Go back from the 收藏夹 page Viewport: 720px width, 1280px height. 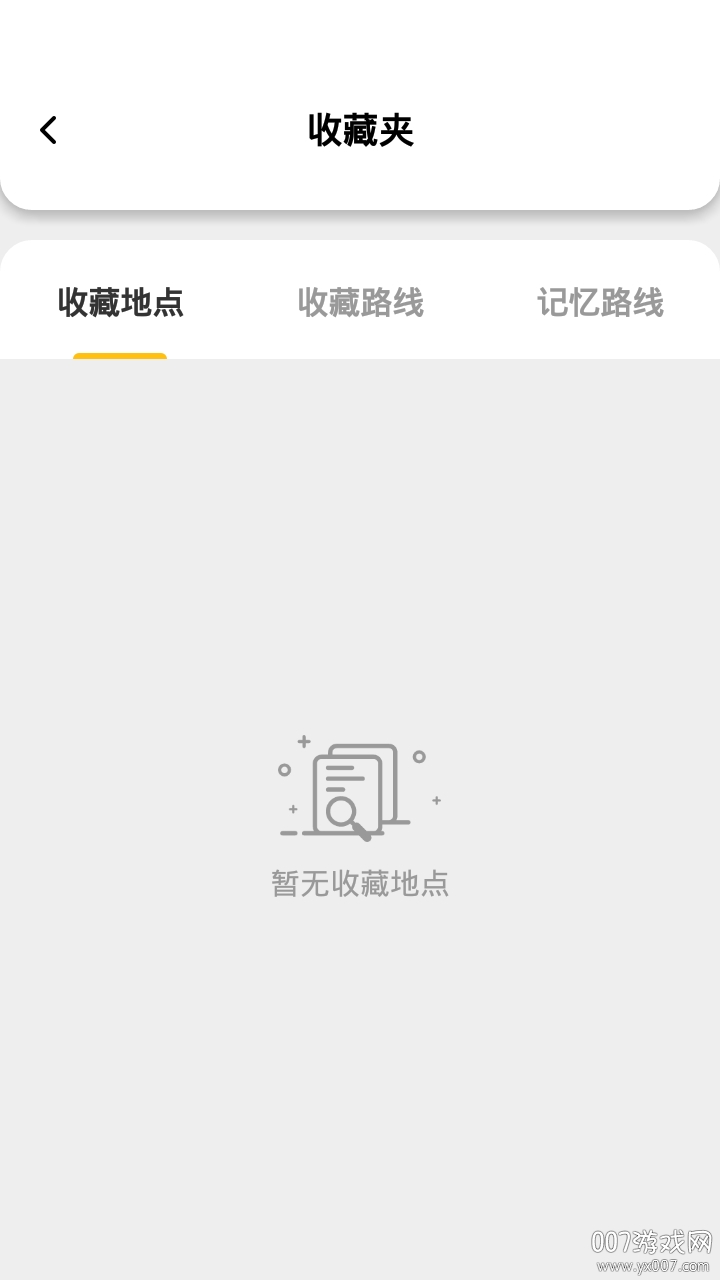pos(48,130)
